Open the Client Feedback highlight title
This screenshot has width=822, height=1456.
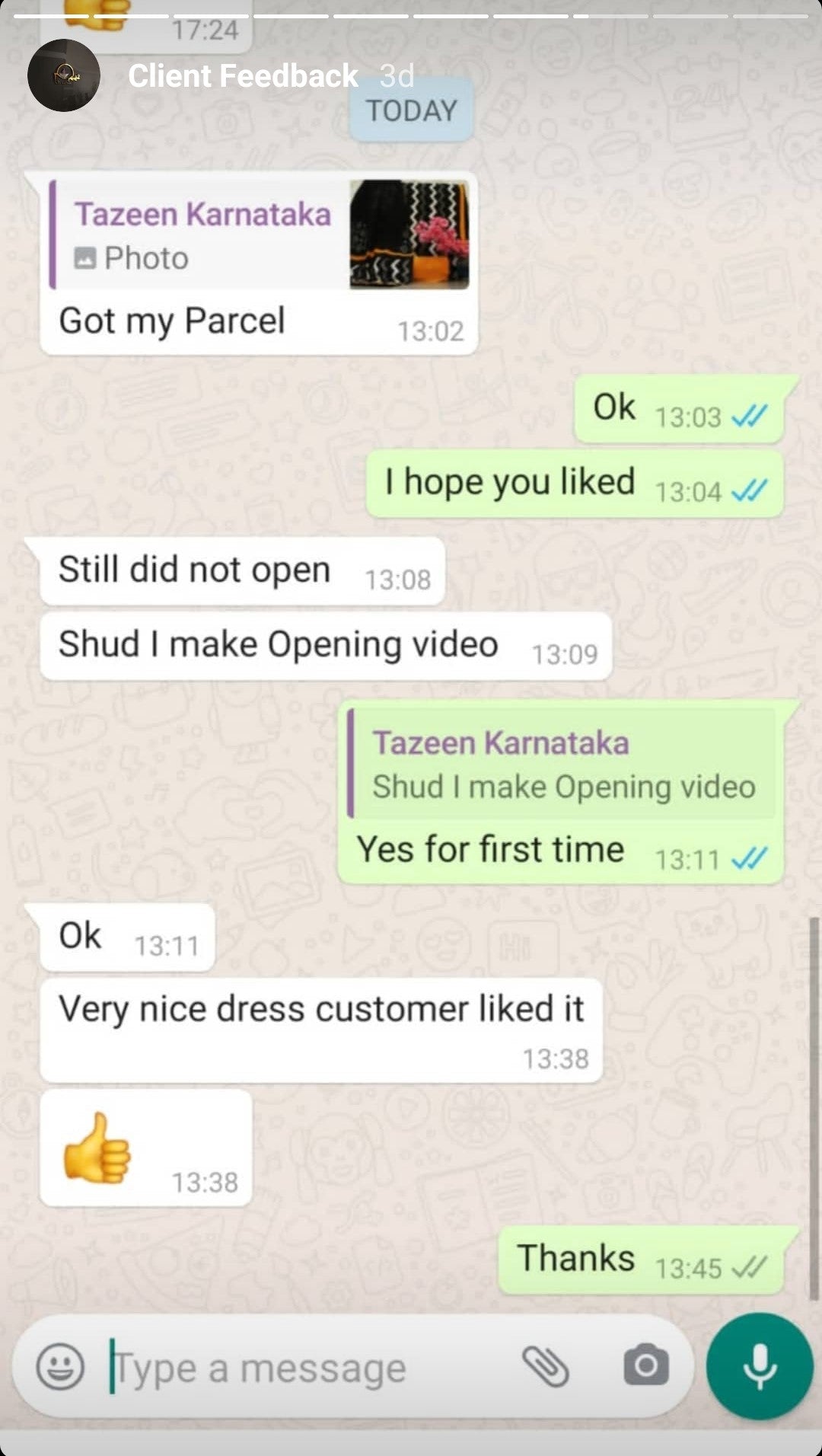[243, 75]
